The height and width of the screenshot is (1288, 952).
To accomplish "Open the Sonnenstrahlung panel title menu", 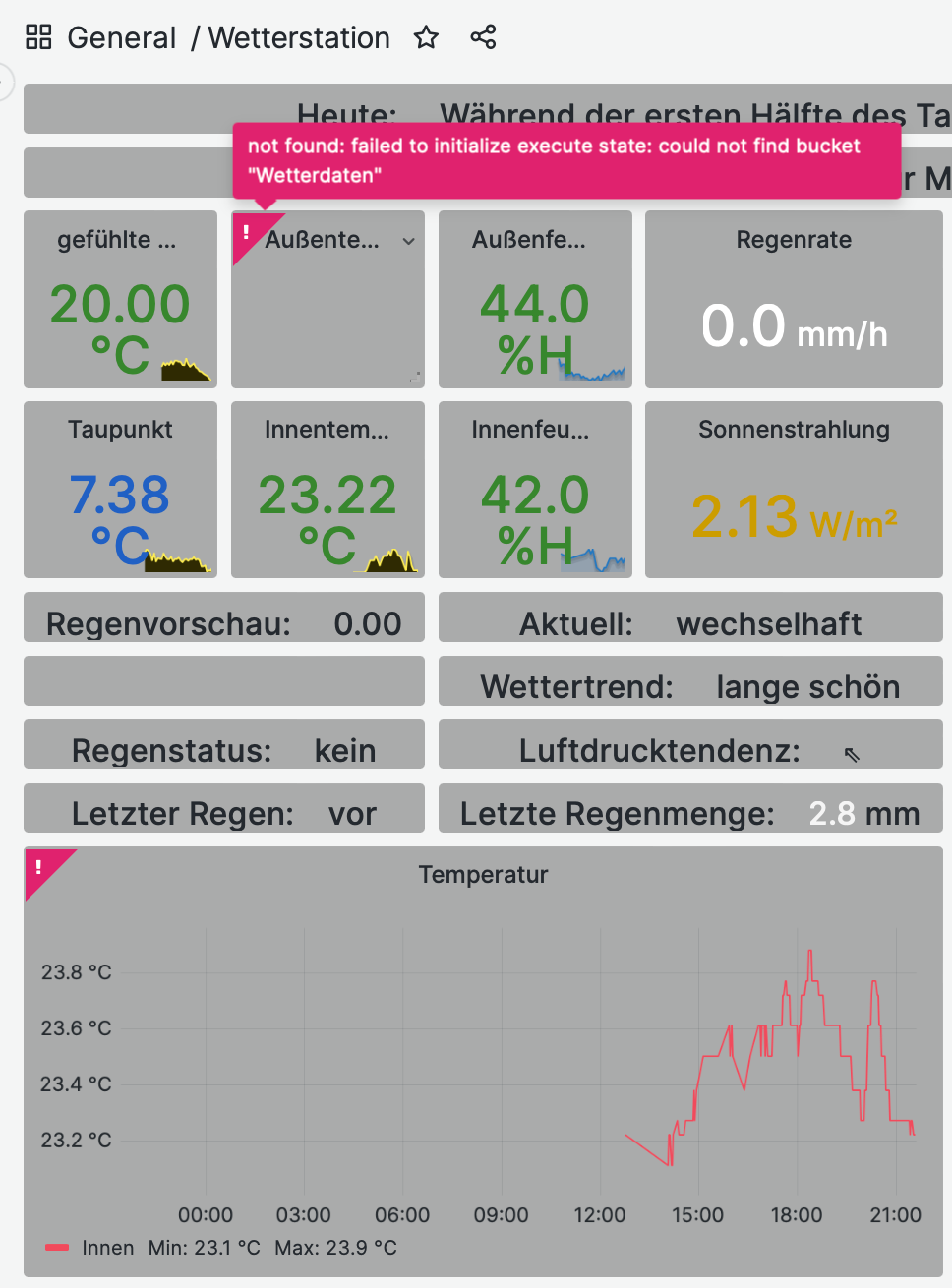I will tap(794, 430).
